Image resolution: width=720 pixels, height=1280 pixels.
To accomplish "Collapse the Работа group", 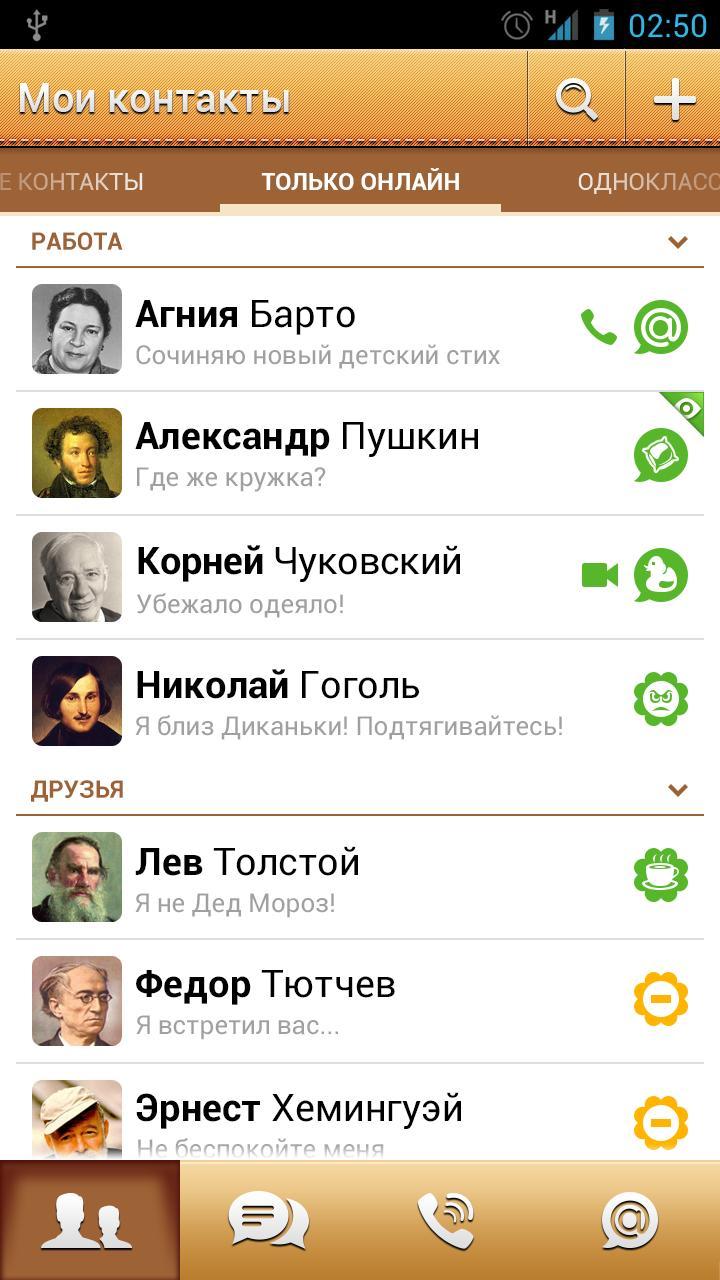I will (x=678, y=242).
